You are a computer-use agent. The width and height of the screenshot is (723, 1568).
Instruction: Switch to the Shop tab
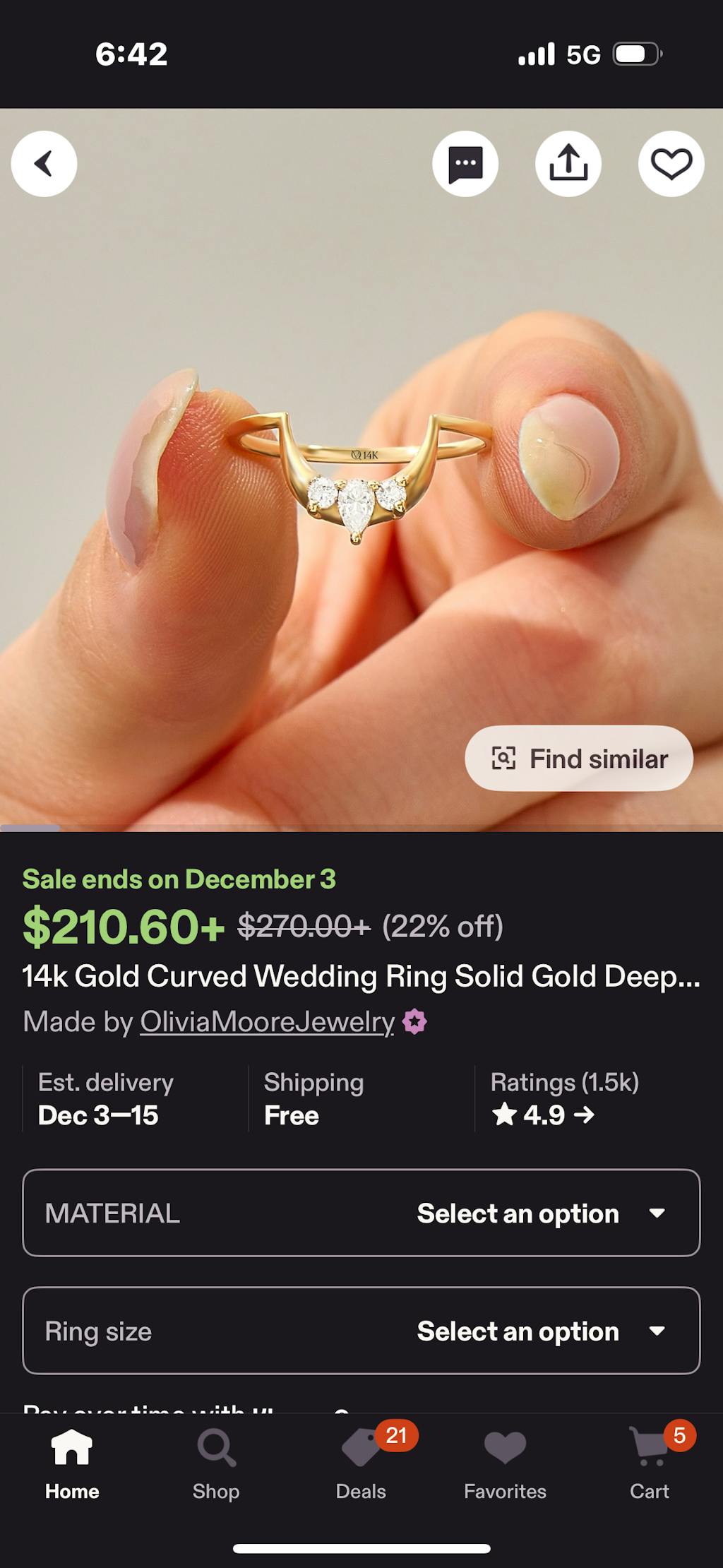click(x=216, y=1463)
